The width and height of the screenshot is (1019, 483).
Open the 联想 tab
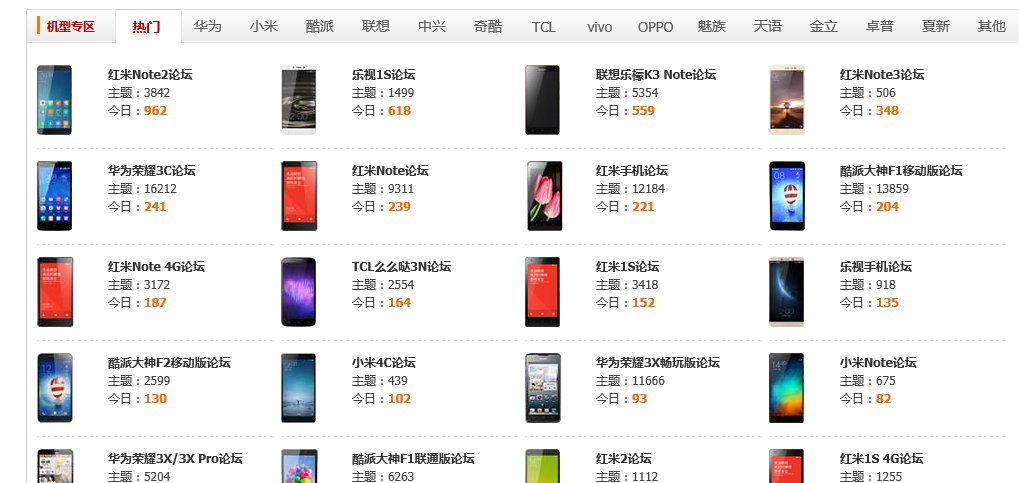[x=376, y=26]
